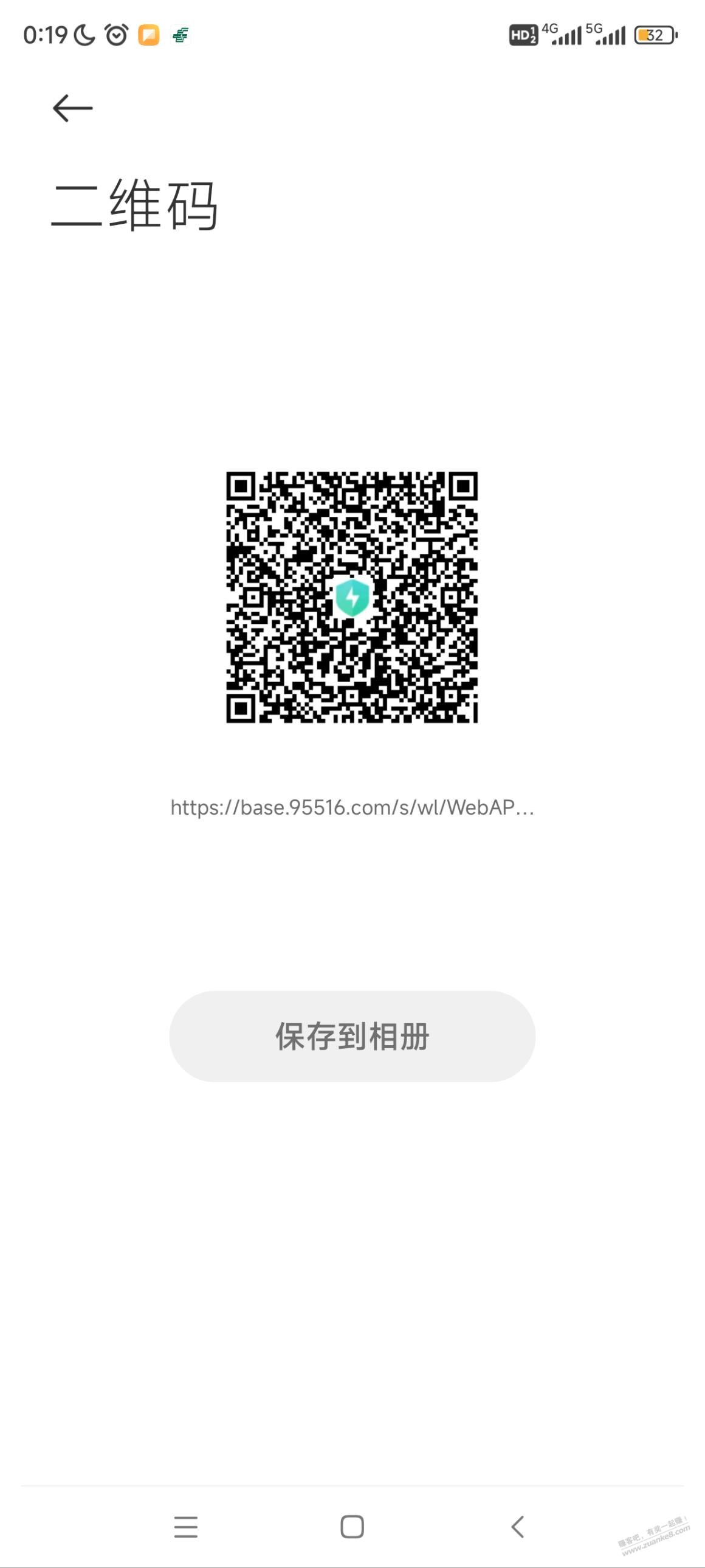Go back using the top arrow
705x1568 pixels.
(72, 108)
